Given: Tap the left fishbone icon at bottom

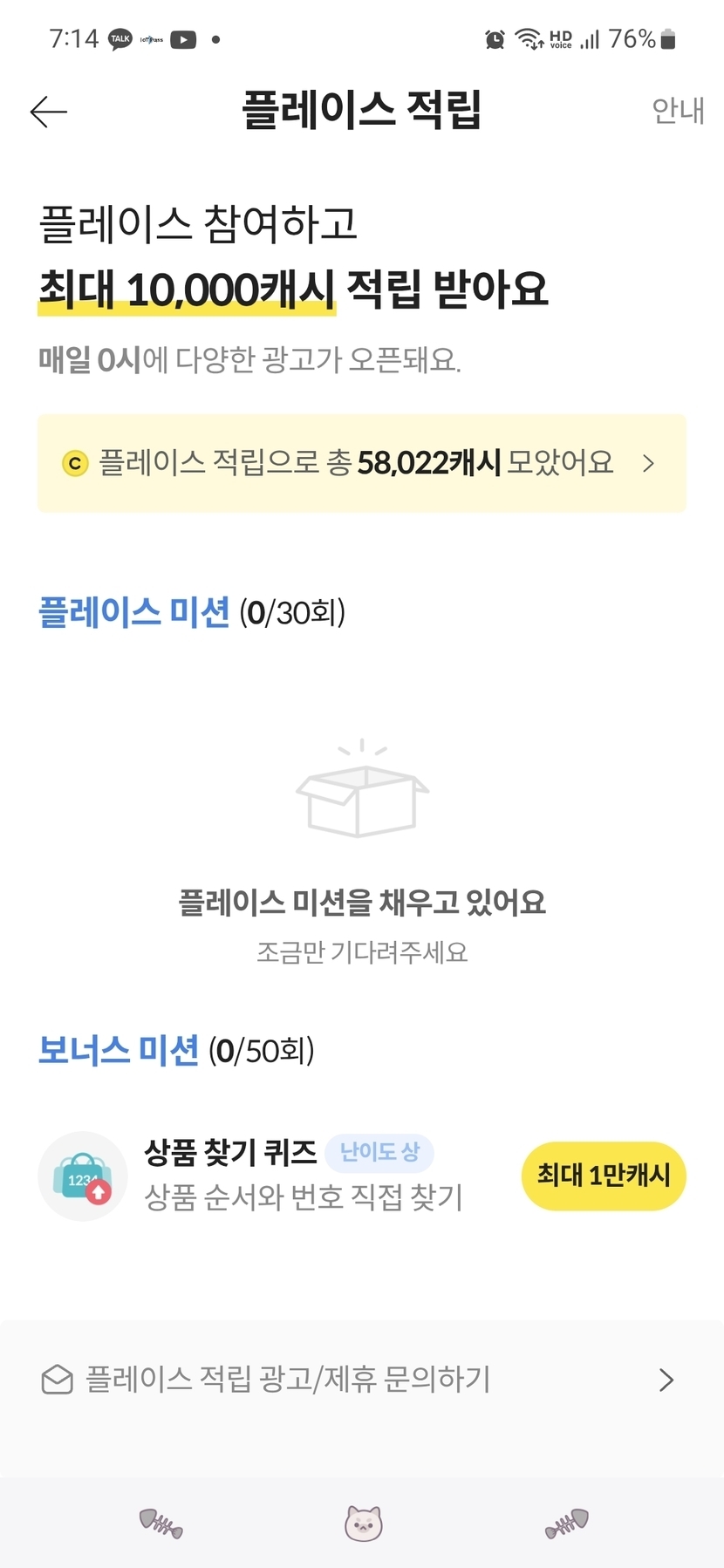Looking at the screenshot, I should 161,1523.
